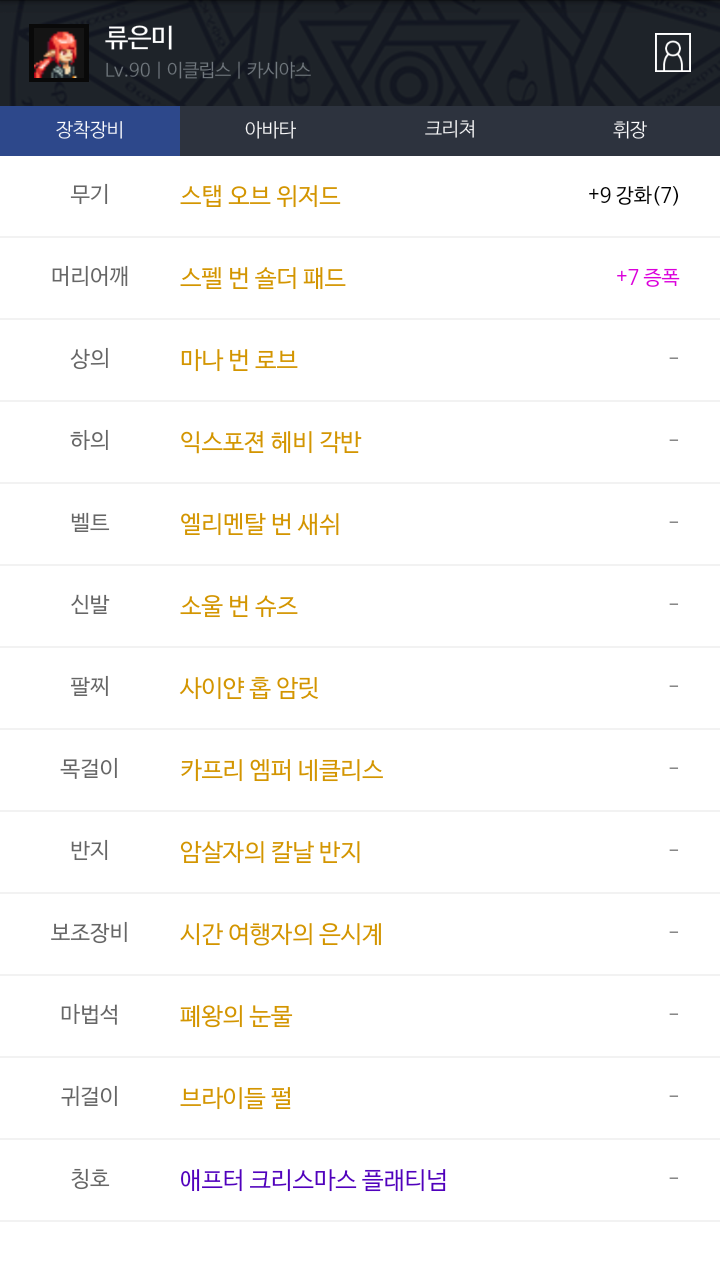The height and width of the screenshot is (1280, 720).
Task: Open earring 브라이들 펄
Action: tap(236, 1098)
